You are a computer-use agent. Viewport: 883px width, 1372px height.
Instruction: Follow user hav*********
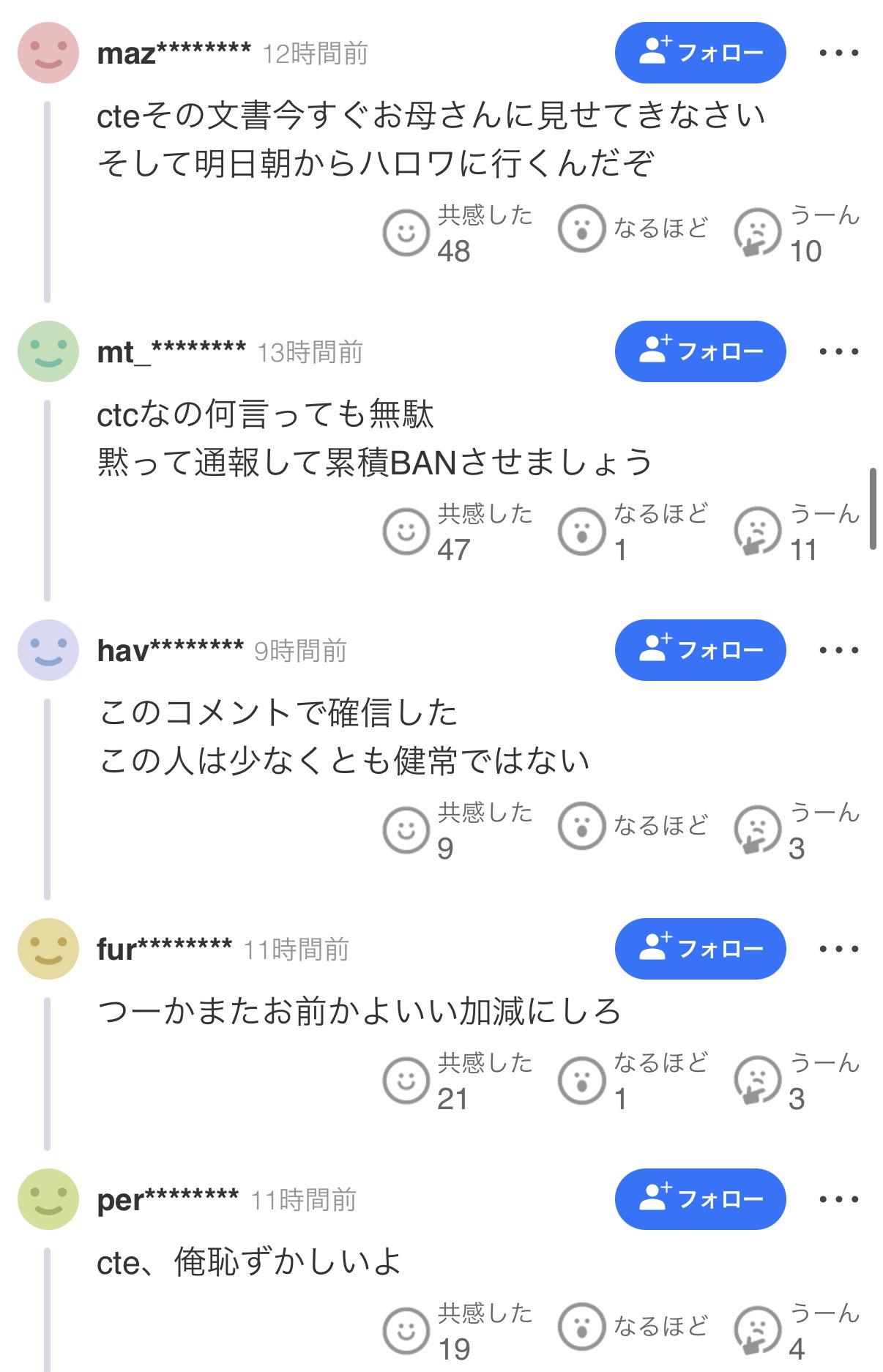pyautogui.click(x=700, y=650)
